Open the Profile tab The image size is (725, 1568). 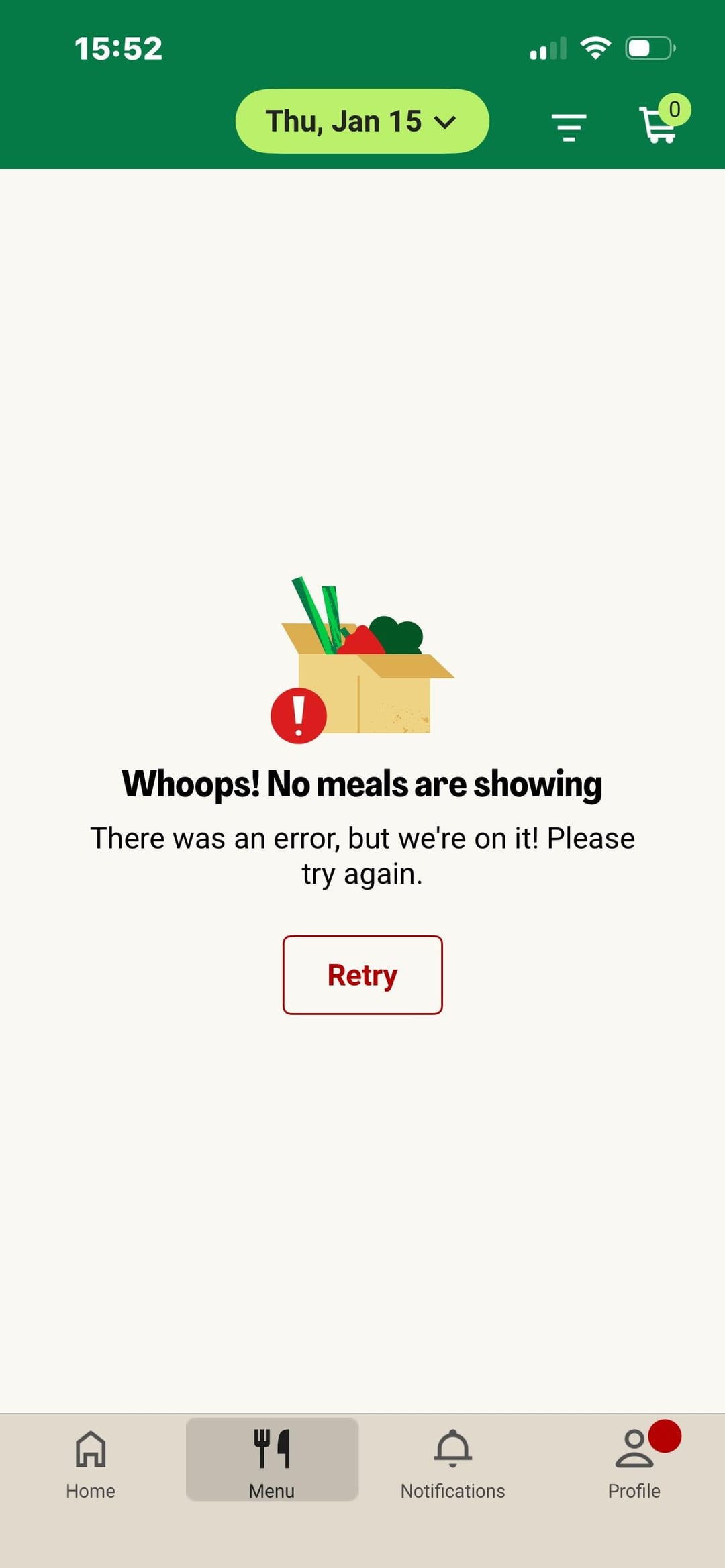tap(634, 1463)
